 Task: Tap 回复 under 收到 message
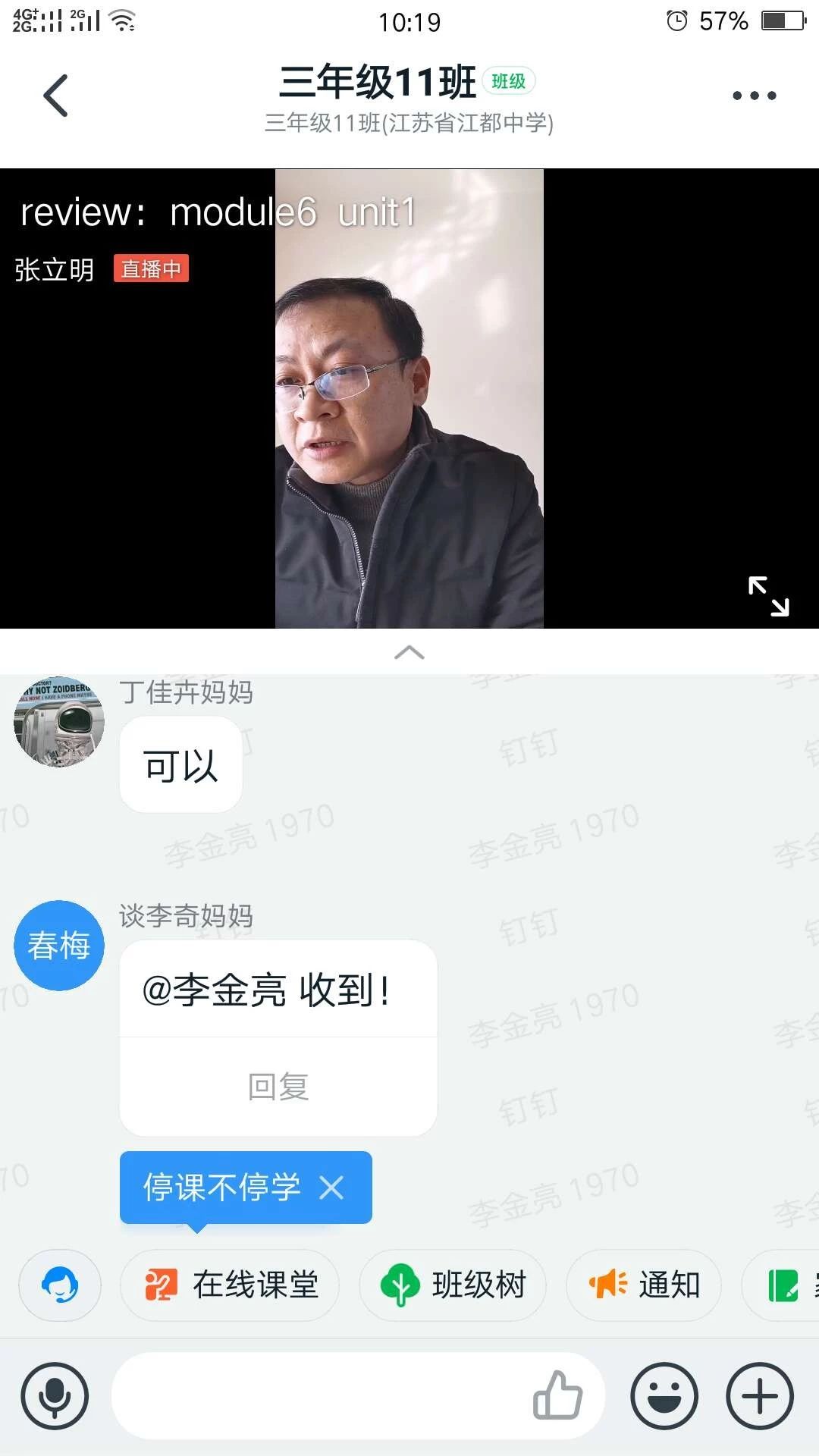[278, 1087]
